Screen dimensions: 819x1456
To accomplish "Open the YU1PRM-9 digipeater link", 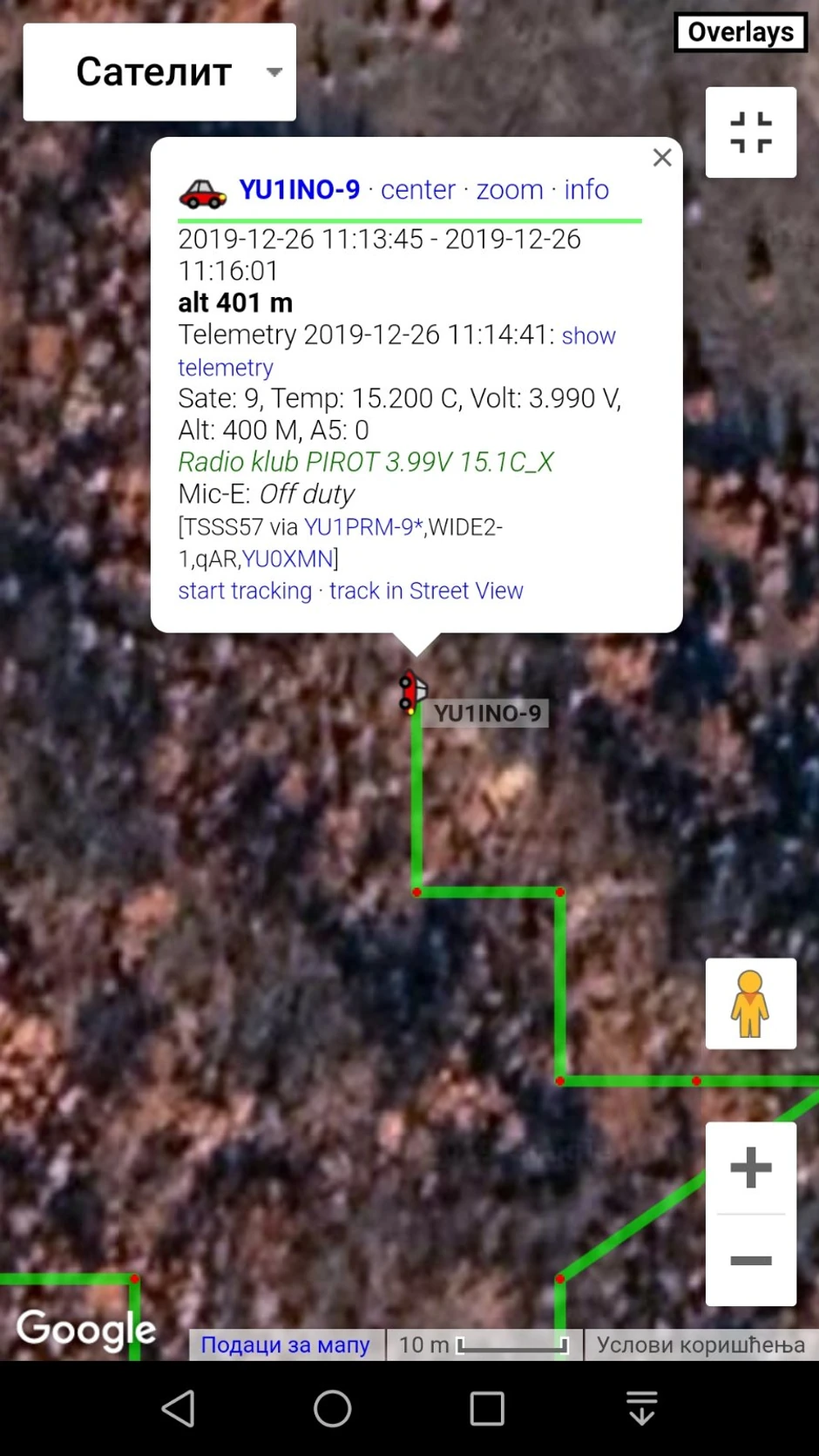I will pyautogui.click(x=362, y=526).
